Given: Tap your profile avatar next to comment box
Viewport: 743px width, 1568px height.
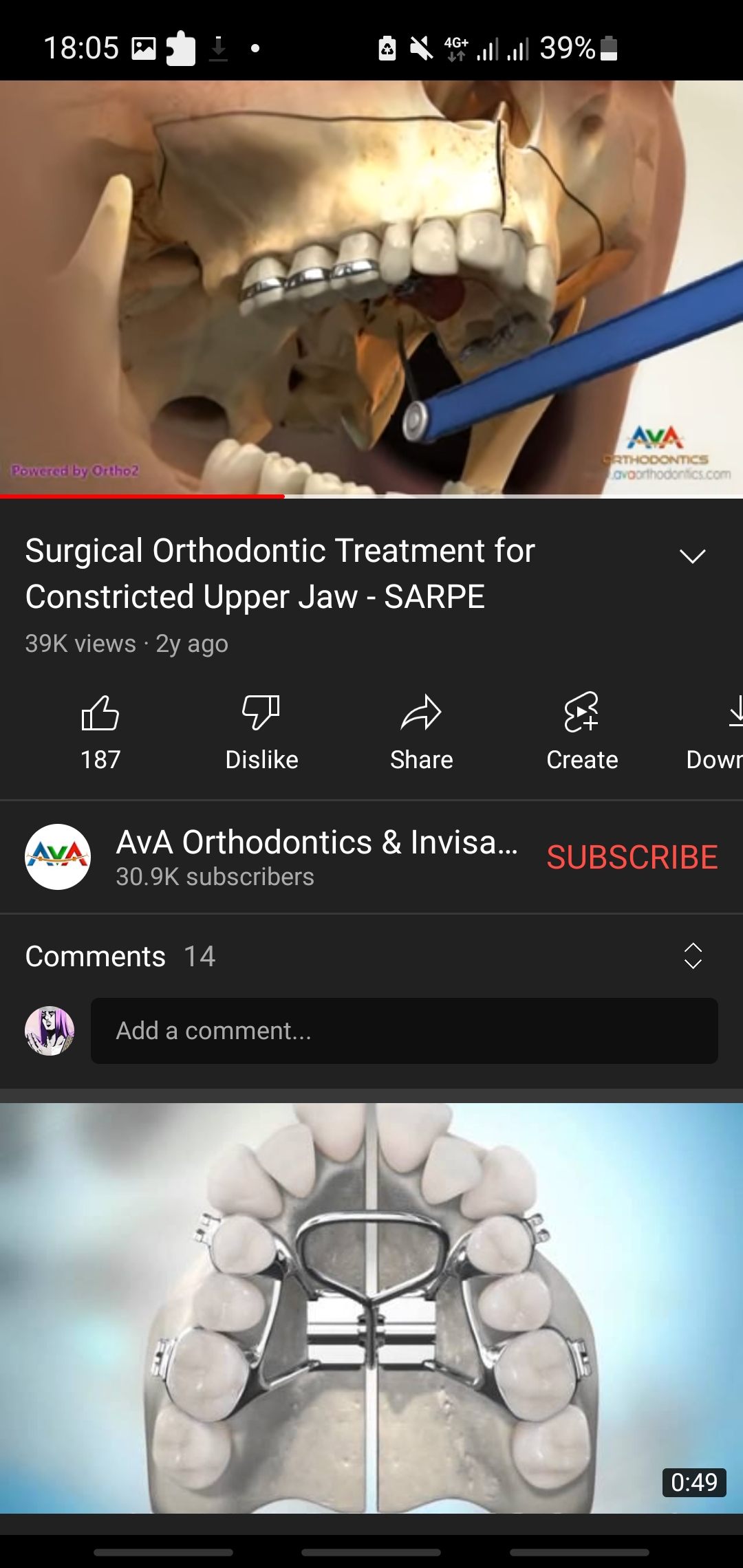Looking at the screenshot, I should tap(49, 1031).
